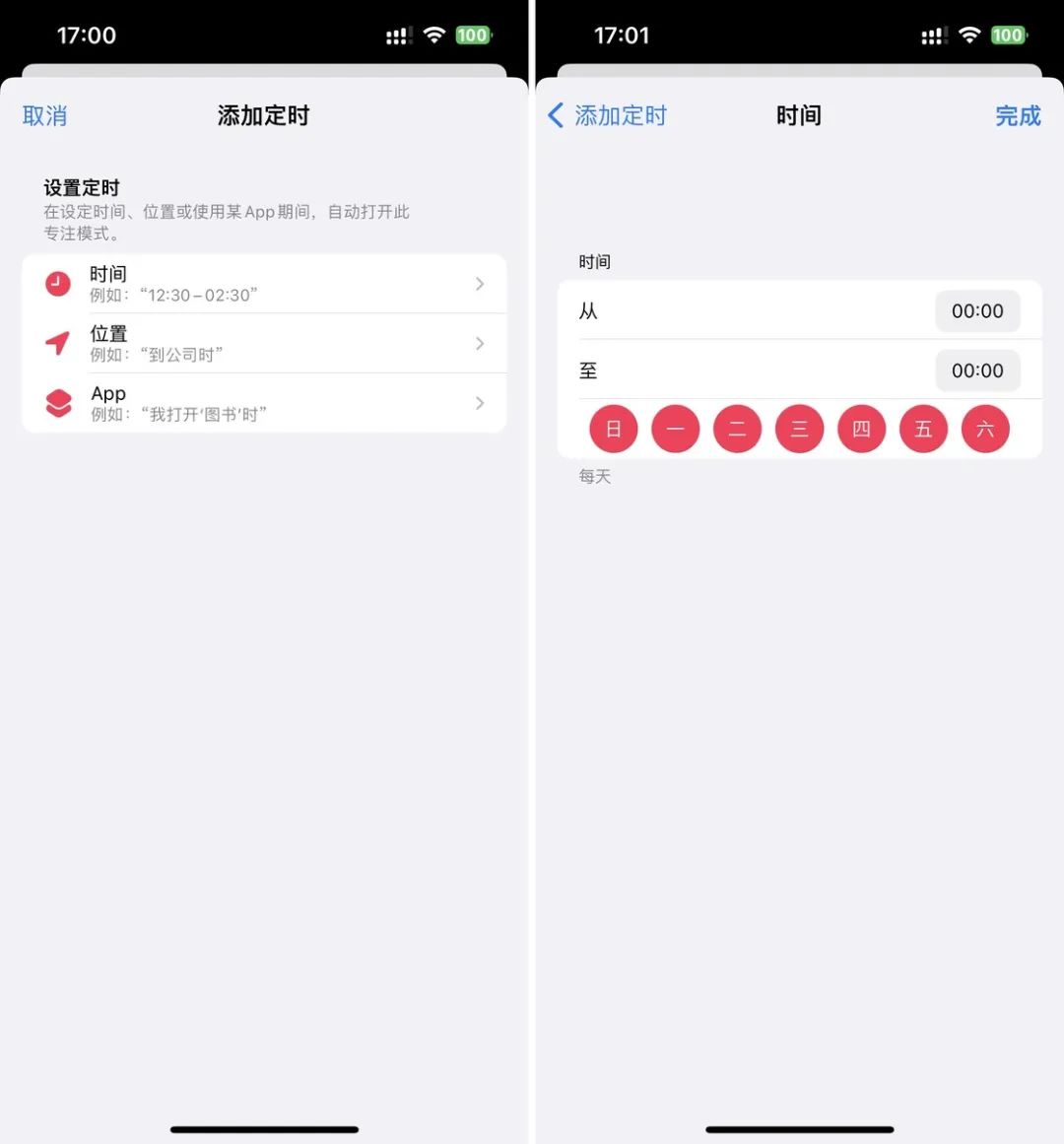Go back to 添加定时
Viewport: 1064px width, 1144px height.
pyautogui.click(x=607, y=116)
